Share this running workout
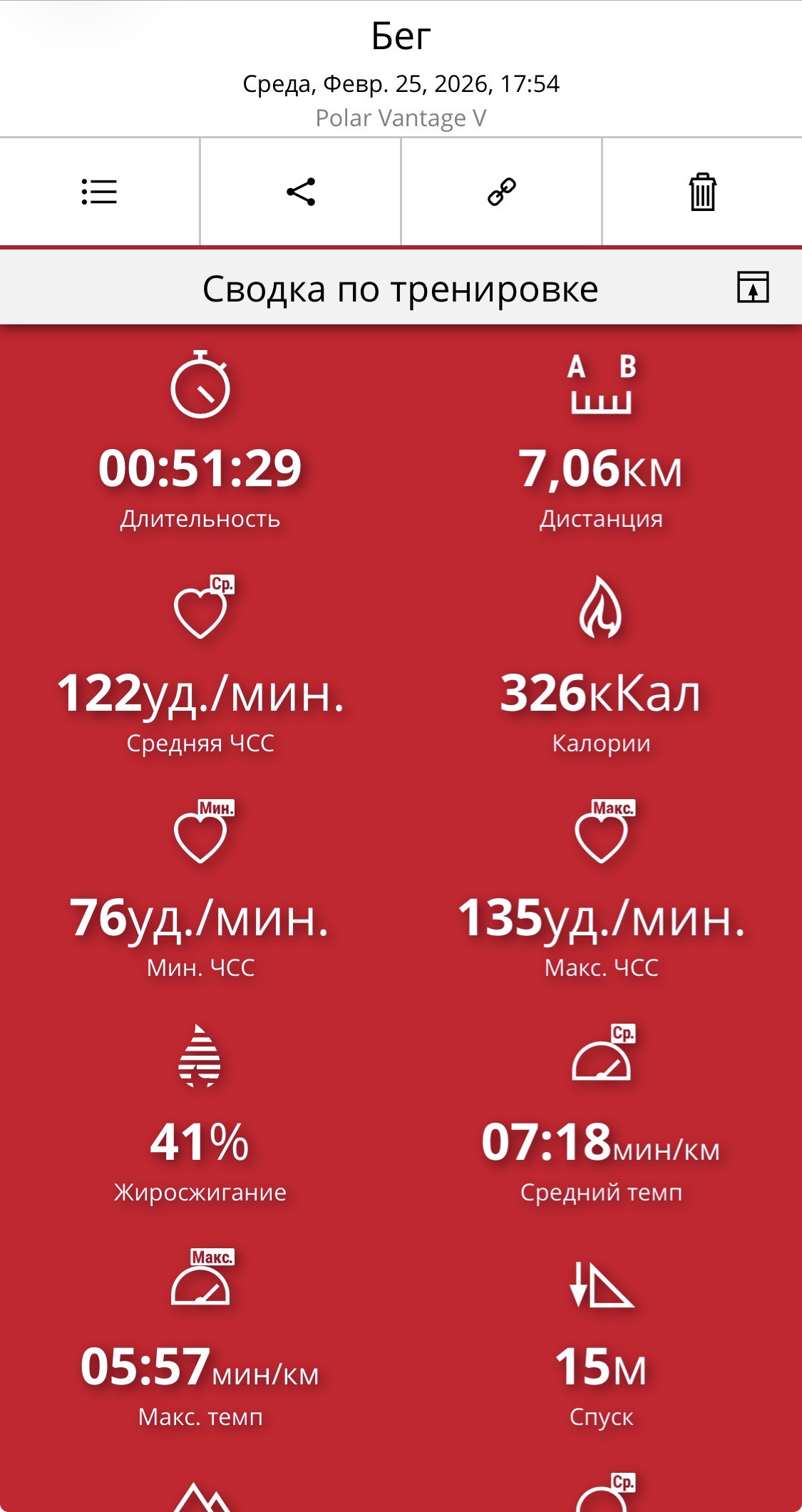The height and width of the screenshot is (1512, 802). (x=301, y=192)
